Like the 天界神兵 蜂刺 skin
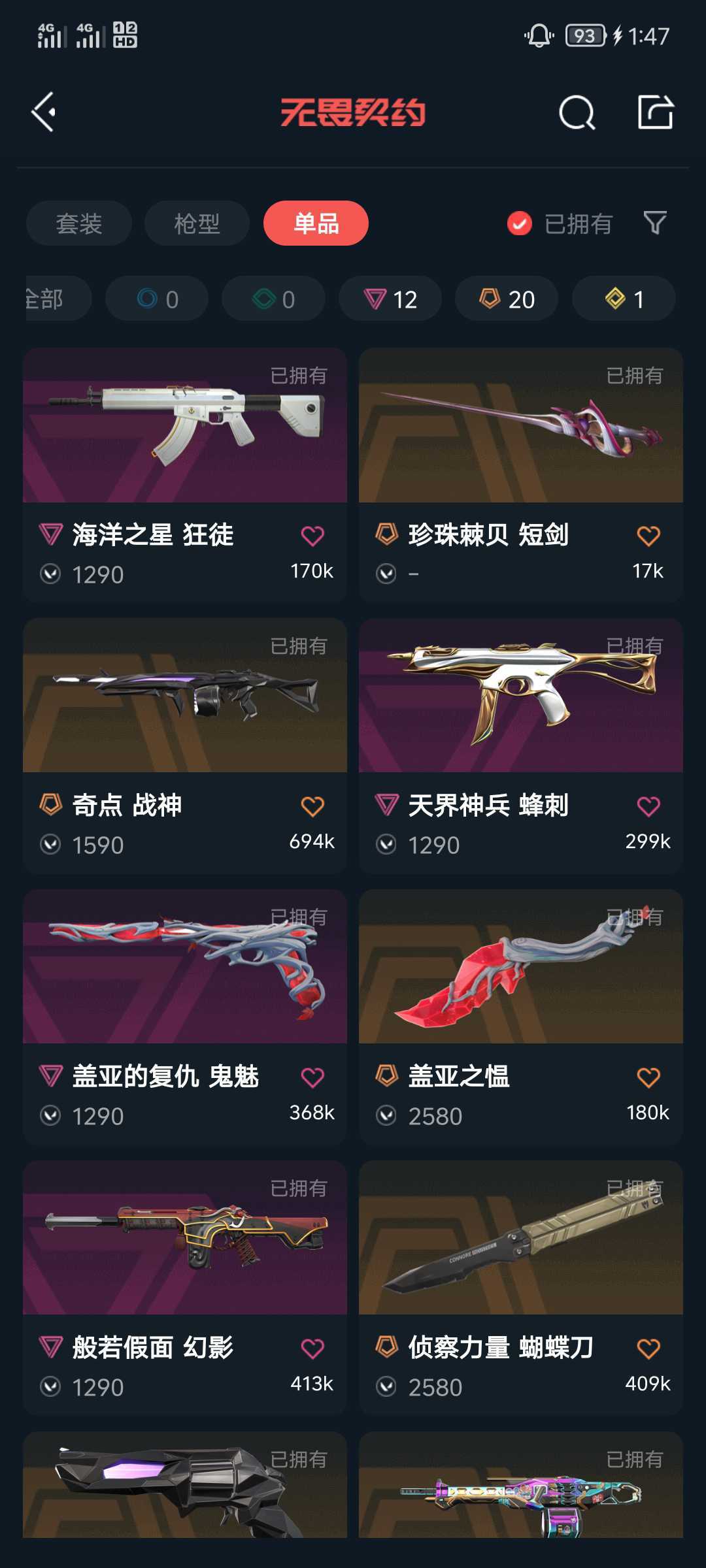This screenshot has height=1568, width=706. pyautogui.click(x=648, y=806)
